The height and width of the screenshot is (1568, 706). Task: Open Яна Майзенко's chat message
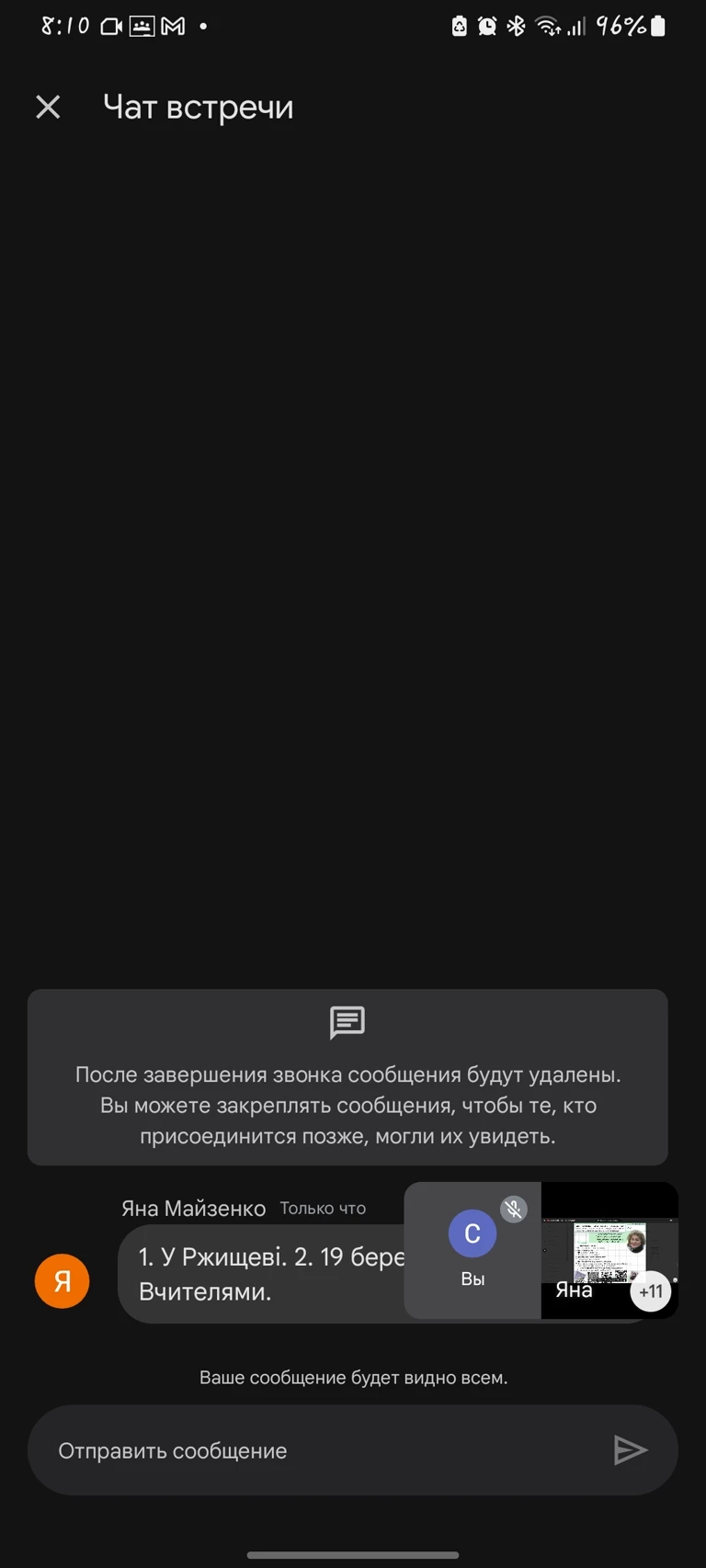point(262,1274)
